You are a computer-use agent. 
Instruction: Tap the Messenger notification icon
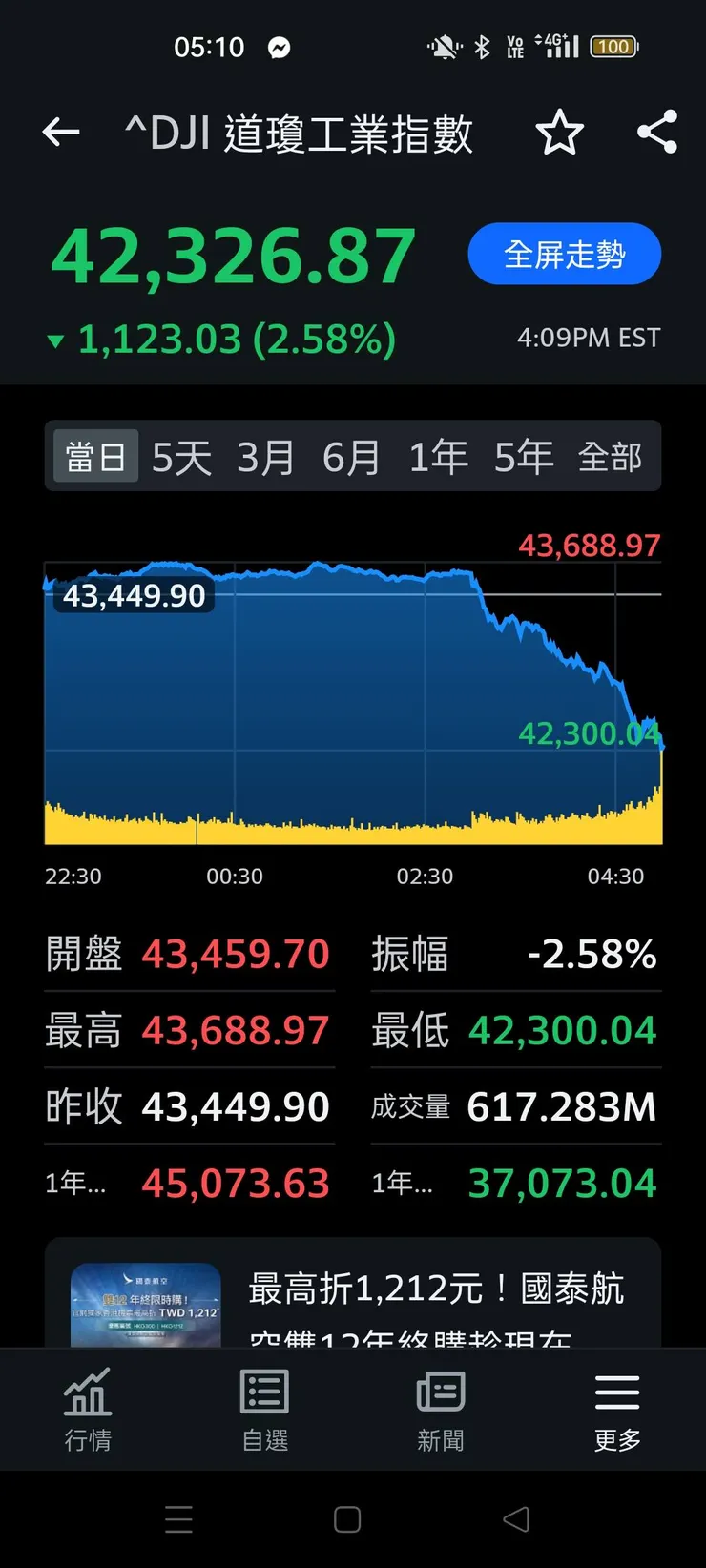280,47
